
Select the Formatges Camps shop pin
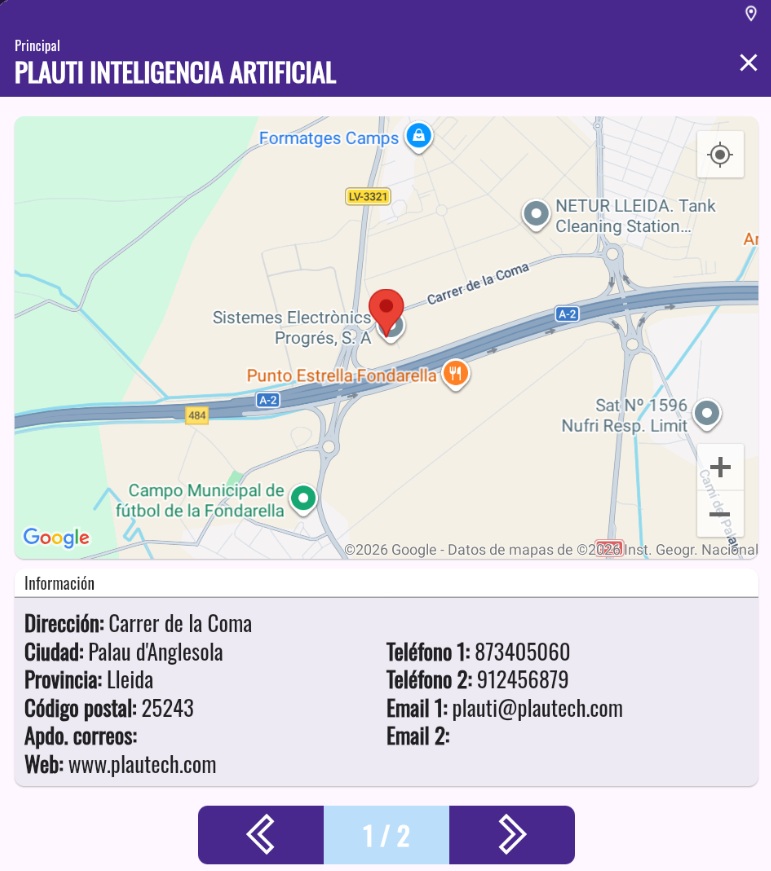(x=418, y=137)
